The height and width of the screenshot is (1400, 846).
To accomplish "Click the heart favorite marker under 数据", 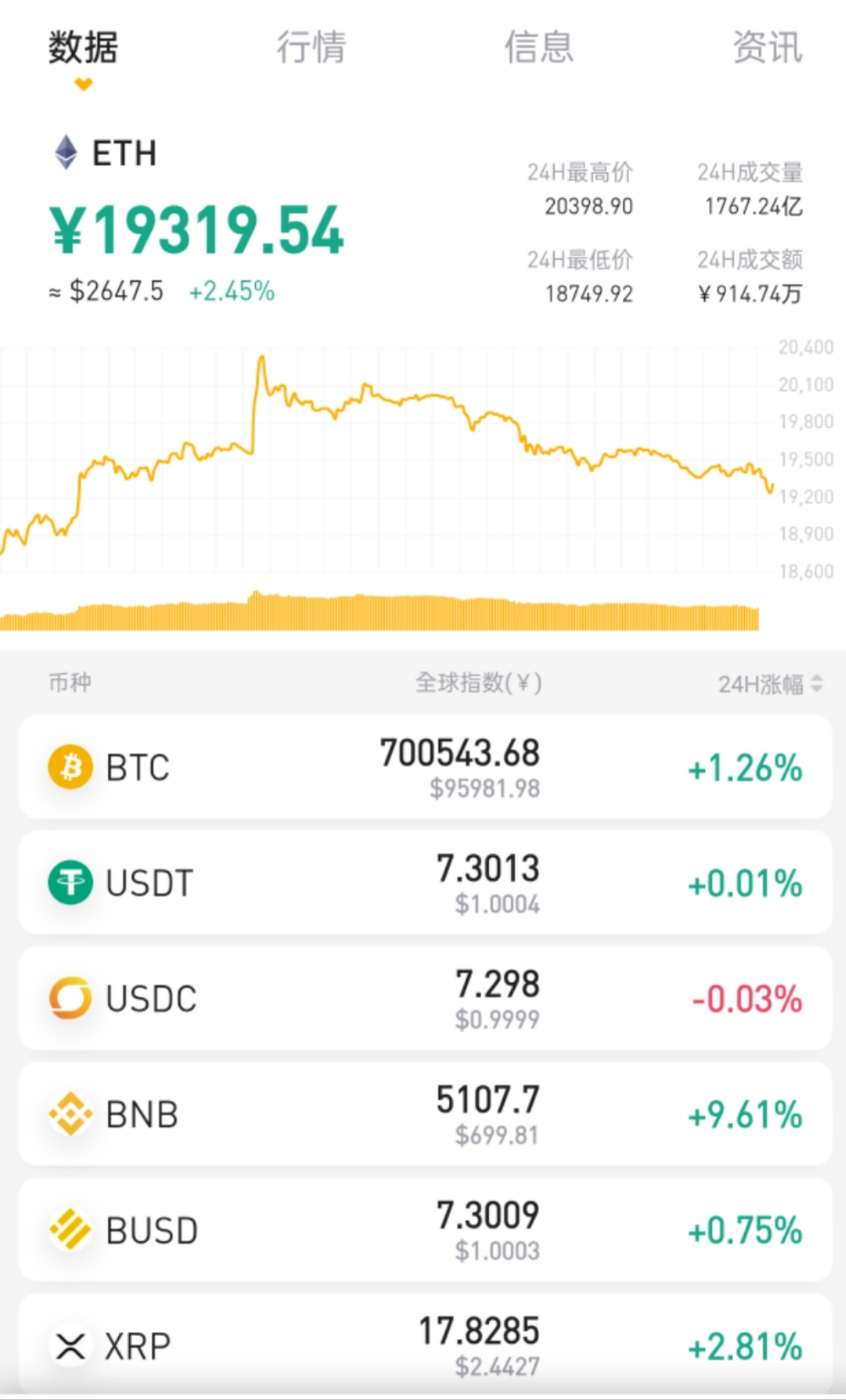I will point(82,82).
